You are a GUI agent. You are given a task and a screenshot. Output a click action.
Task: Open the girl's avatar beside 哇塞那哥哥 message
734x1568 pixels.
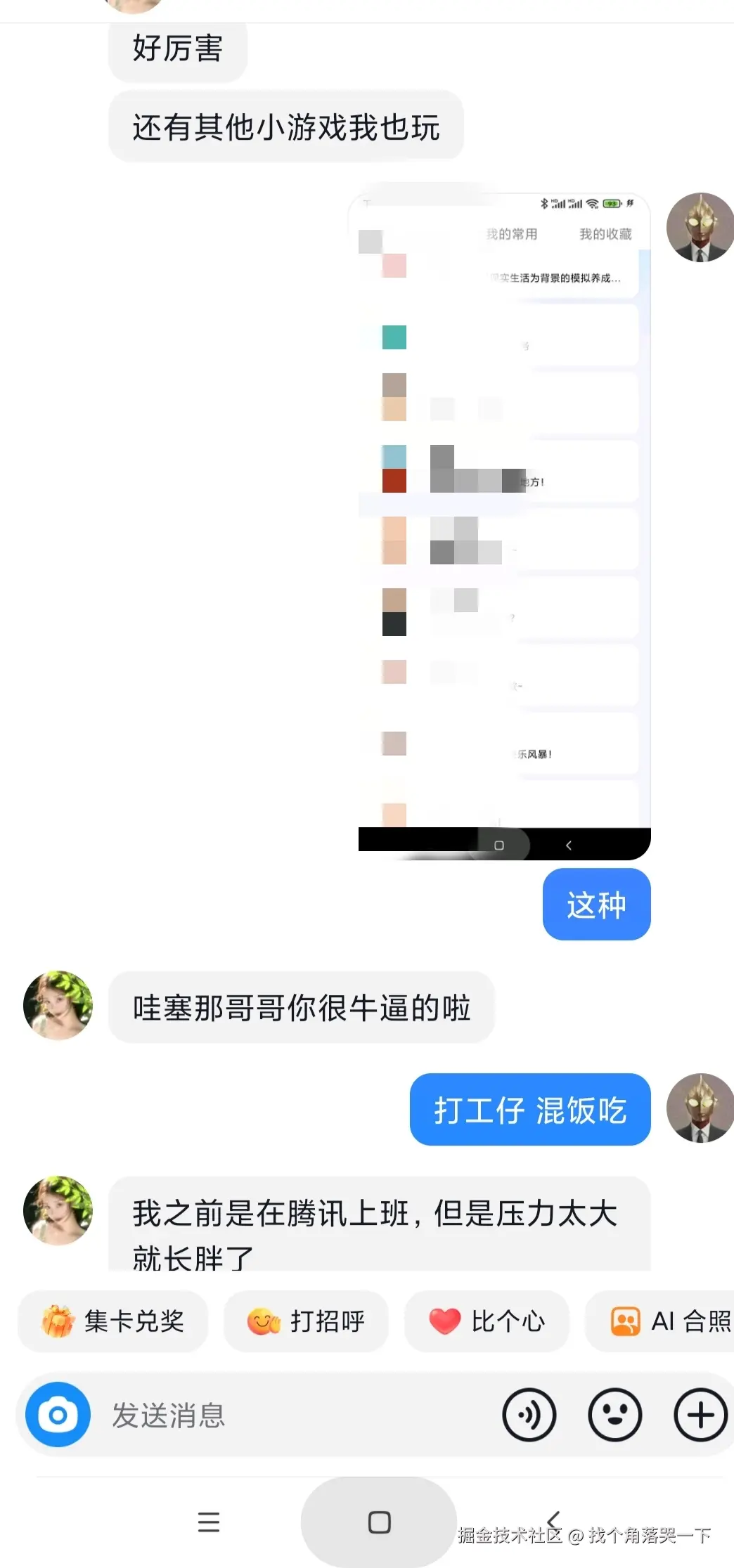point(58,1005)
